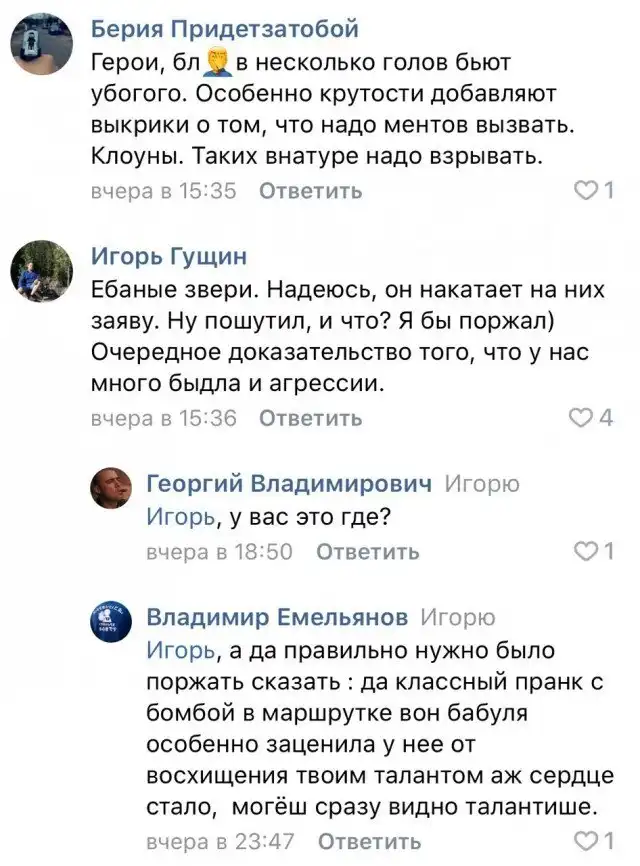640x866 pixels.
Task: Open Георгий Владимирович's profile name
Action: (x=290, y=484)
